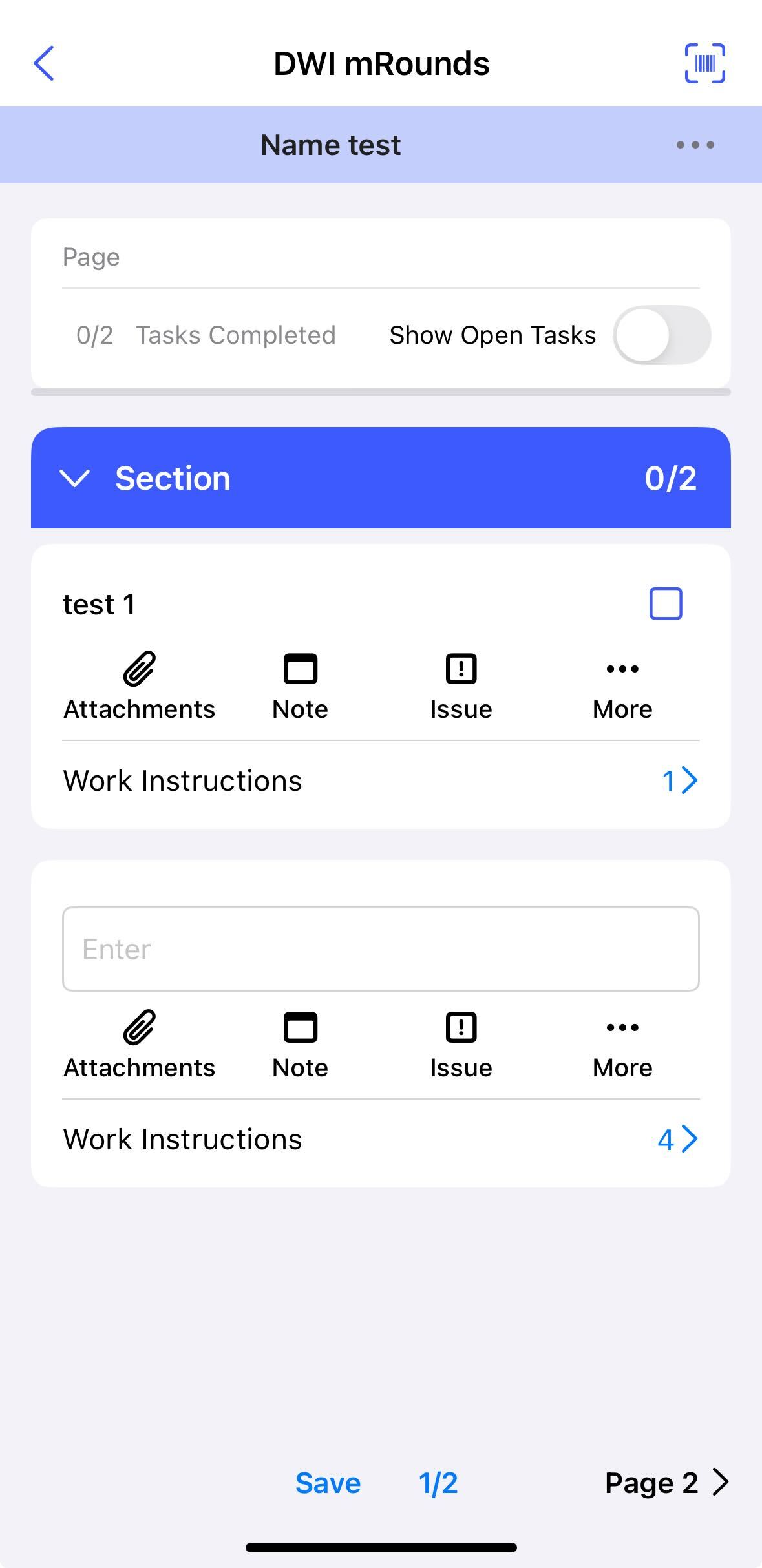The image size is (762, 1568).
Task: Report an Issue under the Enter field
Action: (461, 1045)
